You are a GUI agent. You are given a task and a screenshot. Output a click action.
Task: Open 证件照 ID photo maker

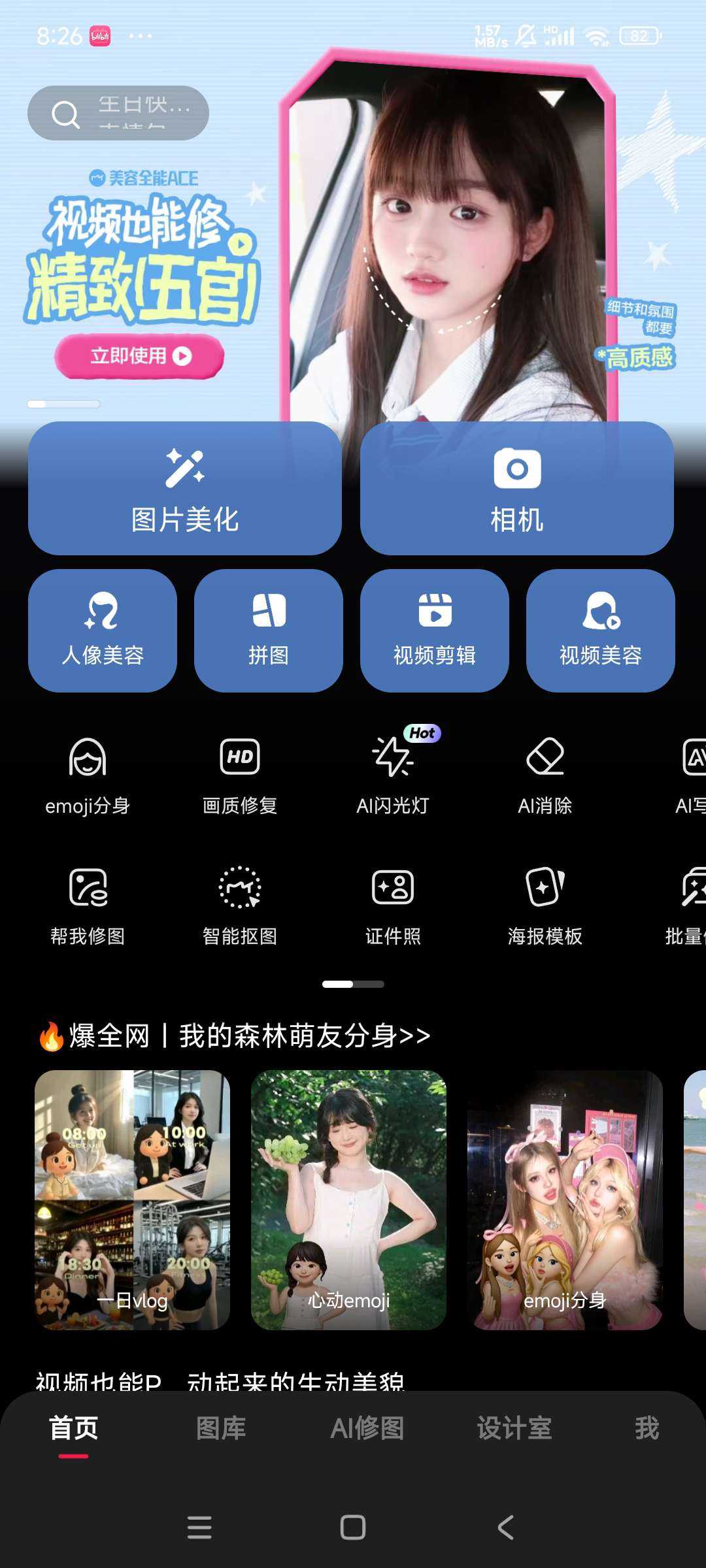(392, 906)
